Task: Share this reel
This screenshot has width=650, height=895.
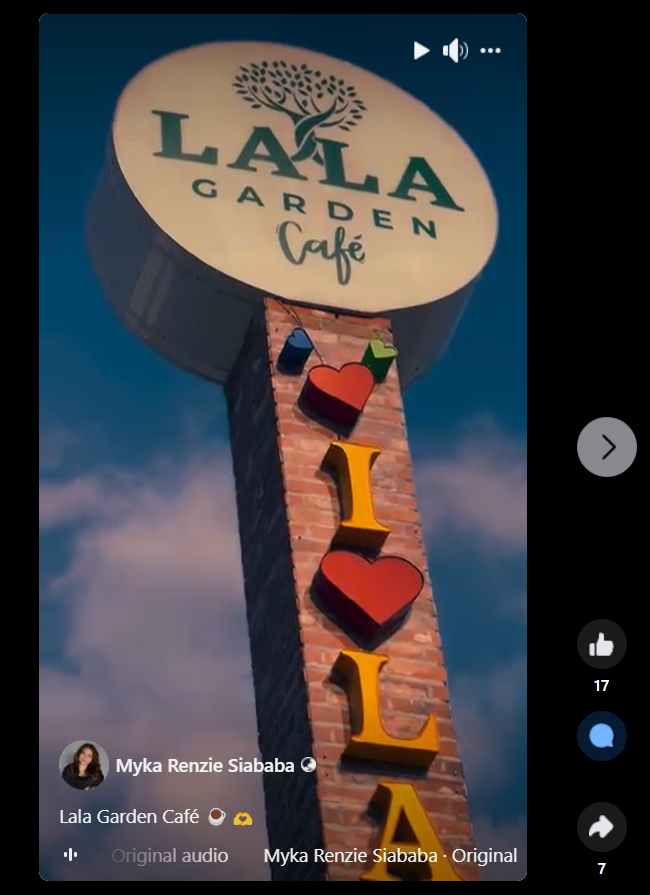Action: tap(602, 827)
